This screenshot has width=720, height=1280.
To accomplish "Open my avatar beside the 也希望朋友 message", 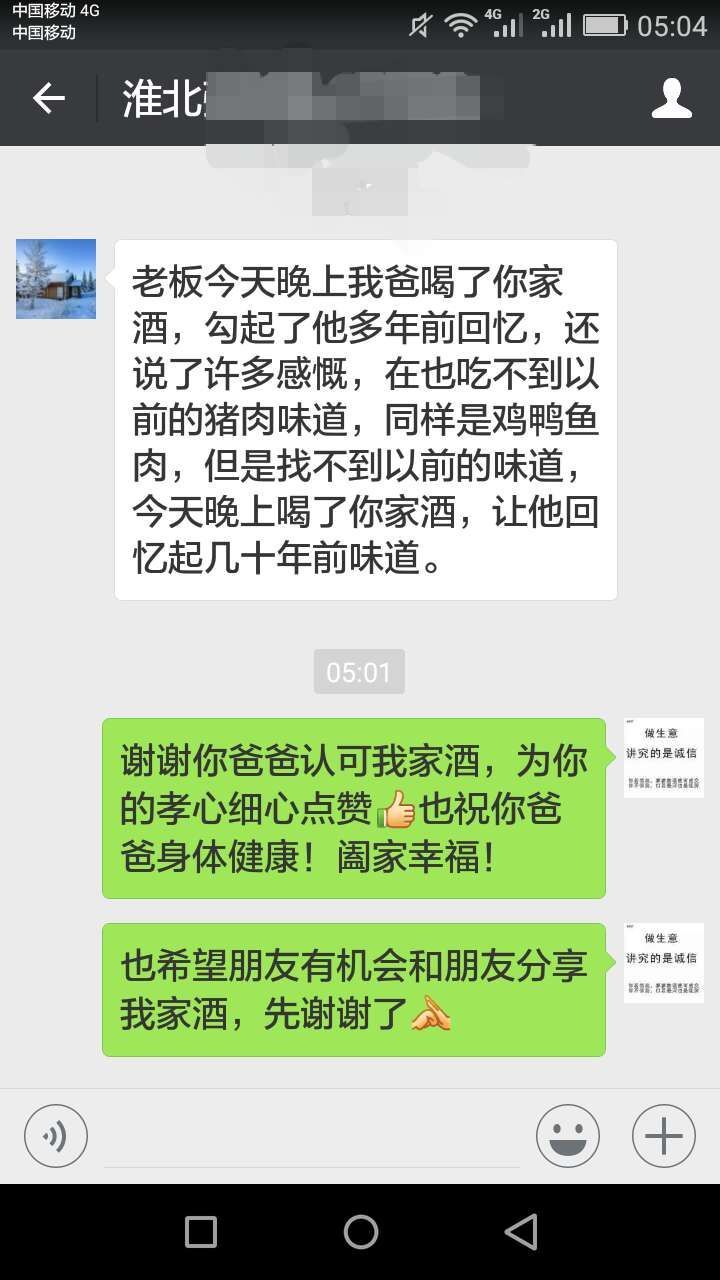I will [663, 962].
